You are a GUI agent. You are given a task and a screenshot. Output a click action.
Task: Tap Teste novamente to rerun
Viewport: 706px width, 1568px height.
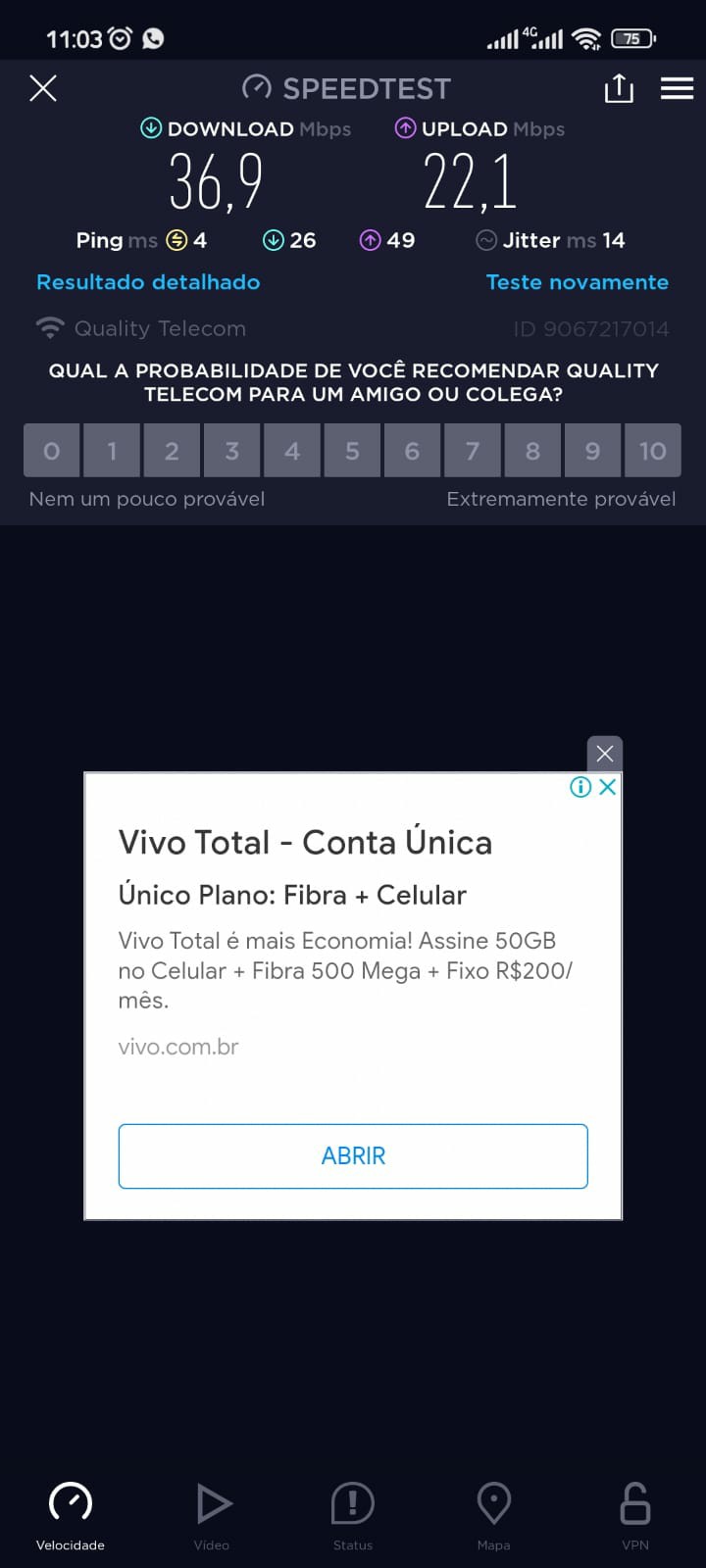coord(577,282)
